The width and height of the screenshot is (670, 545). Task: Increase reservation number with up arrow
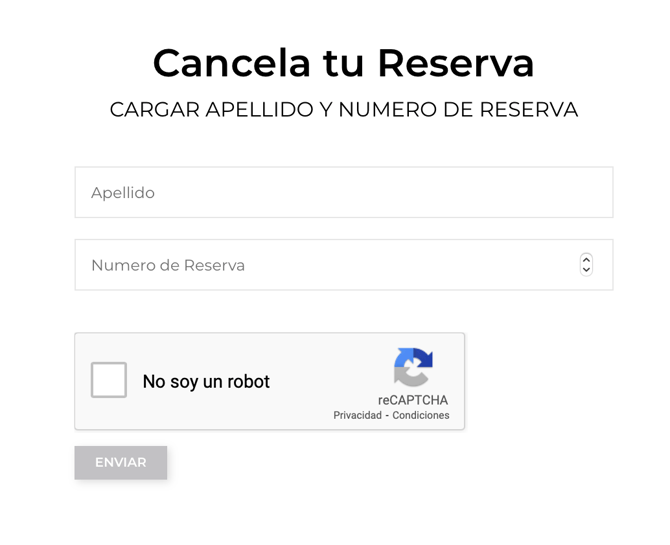pos(586,259)
